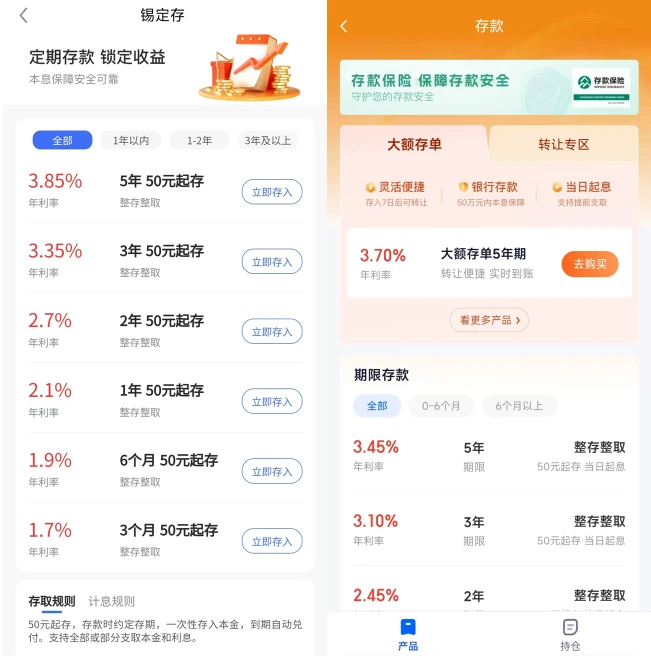Show 3年及以上 deposit products

coord(268,141)
